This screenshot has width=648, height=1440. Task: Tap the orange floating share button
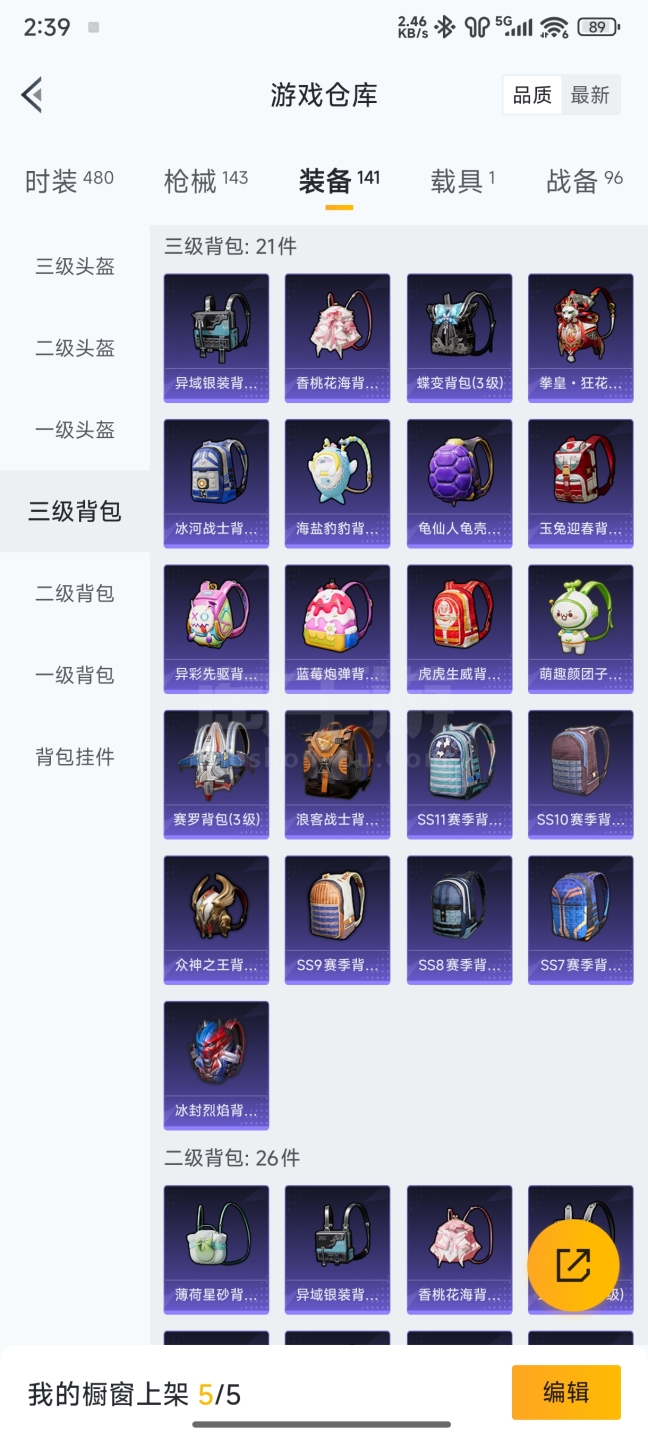(x=573, y=1265)
